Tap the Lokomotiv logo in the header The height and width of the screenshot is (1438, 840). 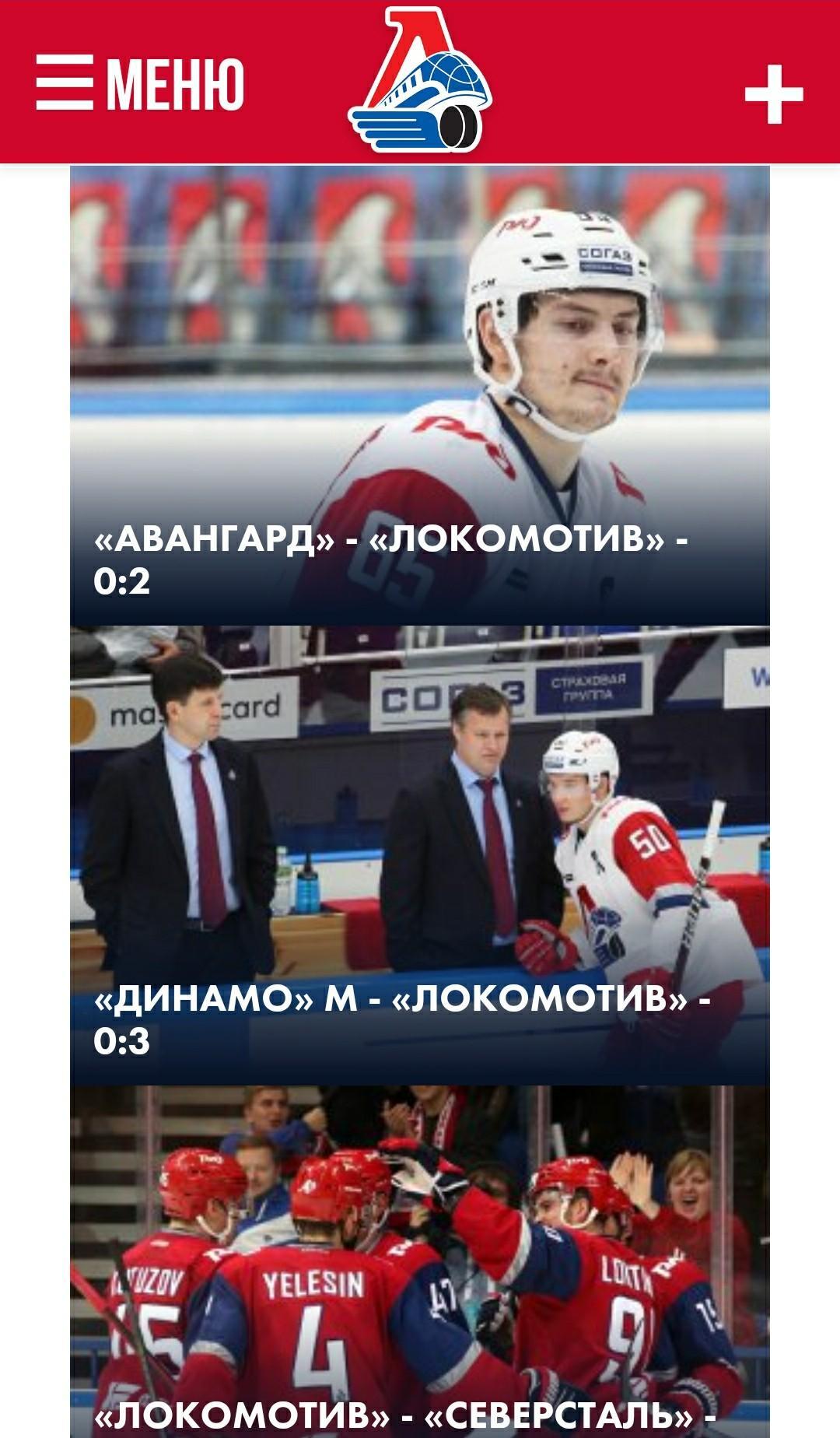[420, 82]
